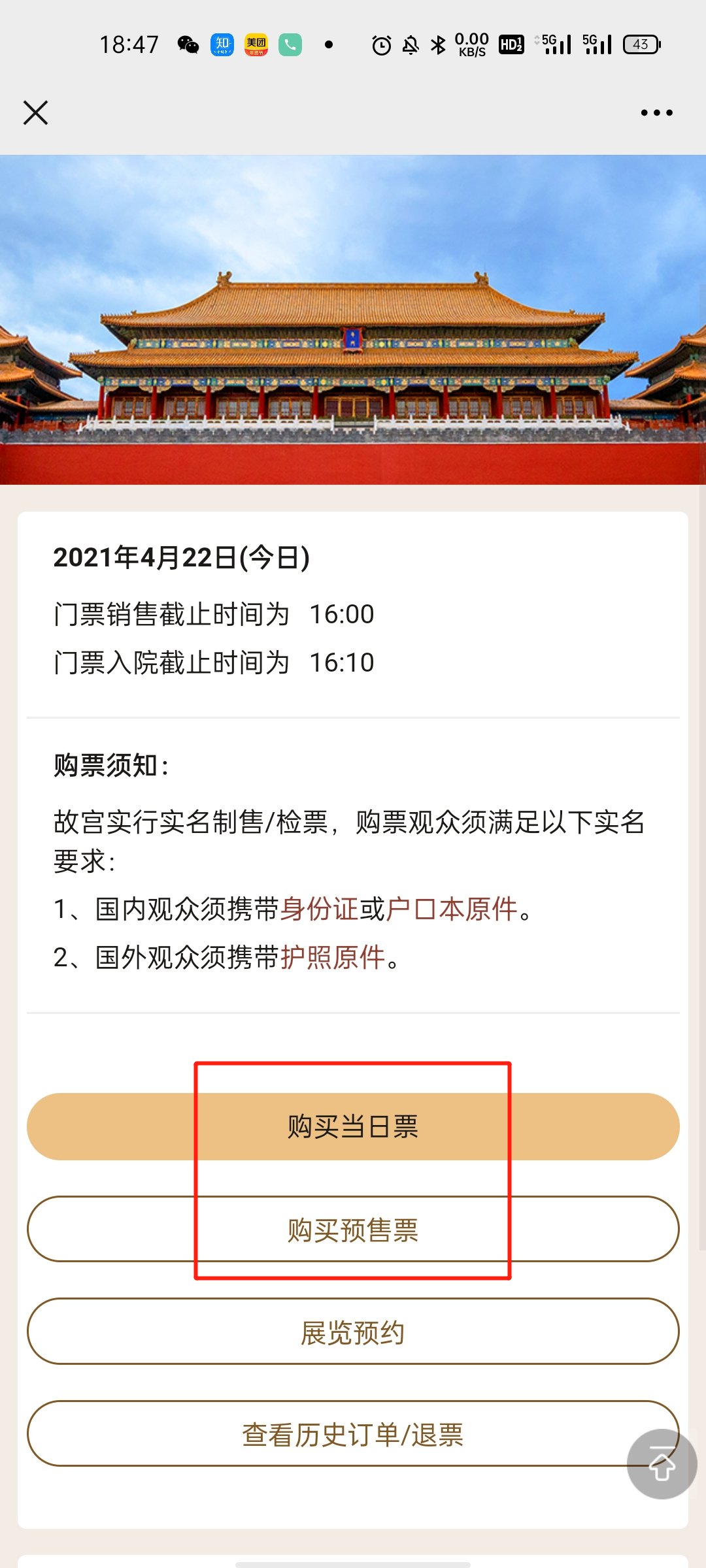
Task: Open 展览预约 exhibition reservation
Action: [x=353, y=1331]
